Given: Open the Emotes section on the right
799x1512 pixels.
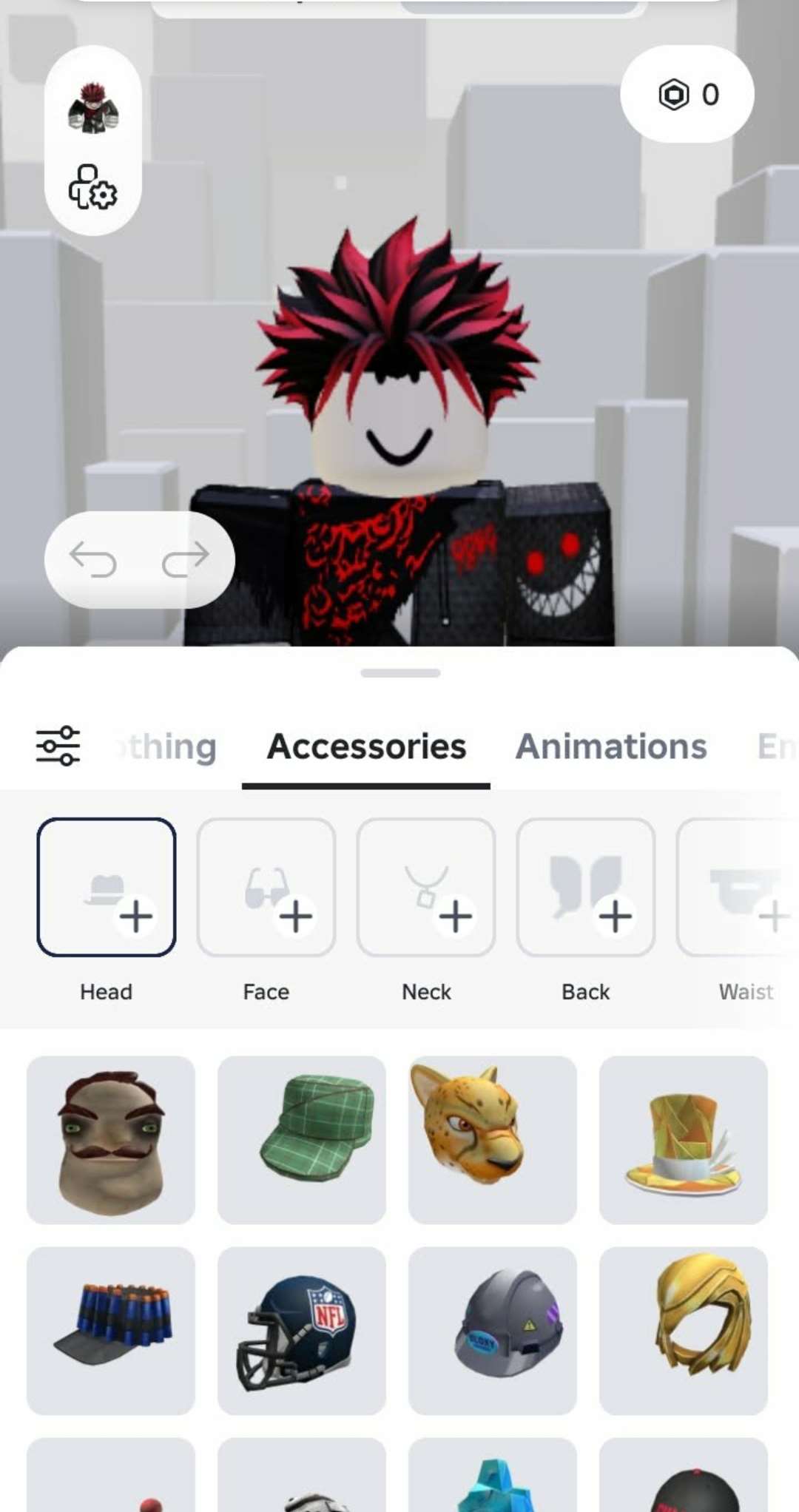Looking at the screenshot, I should (x=777, y=746).
